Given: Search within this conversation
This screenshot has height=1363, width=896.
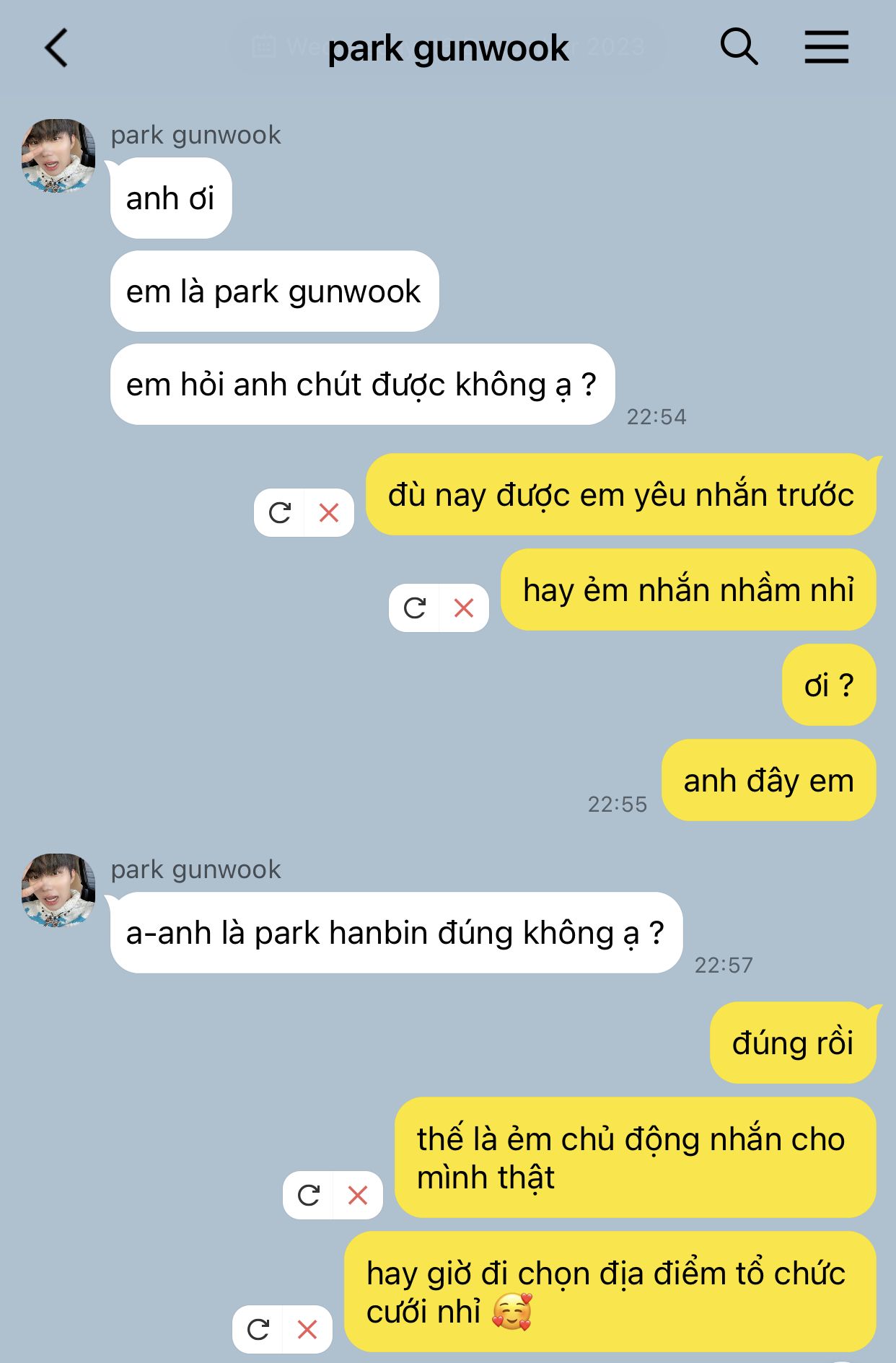Looking at the screenshot, I should coord(739,48).
